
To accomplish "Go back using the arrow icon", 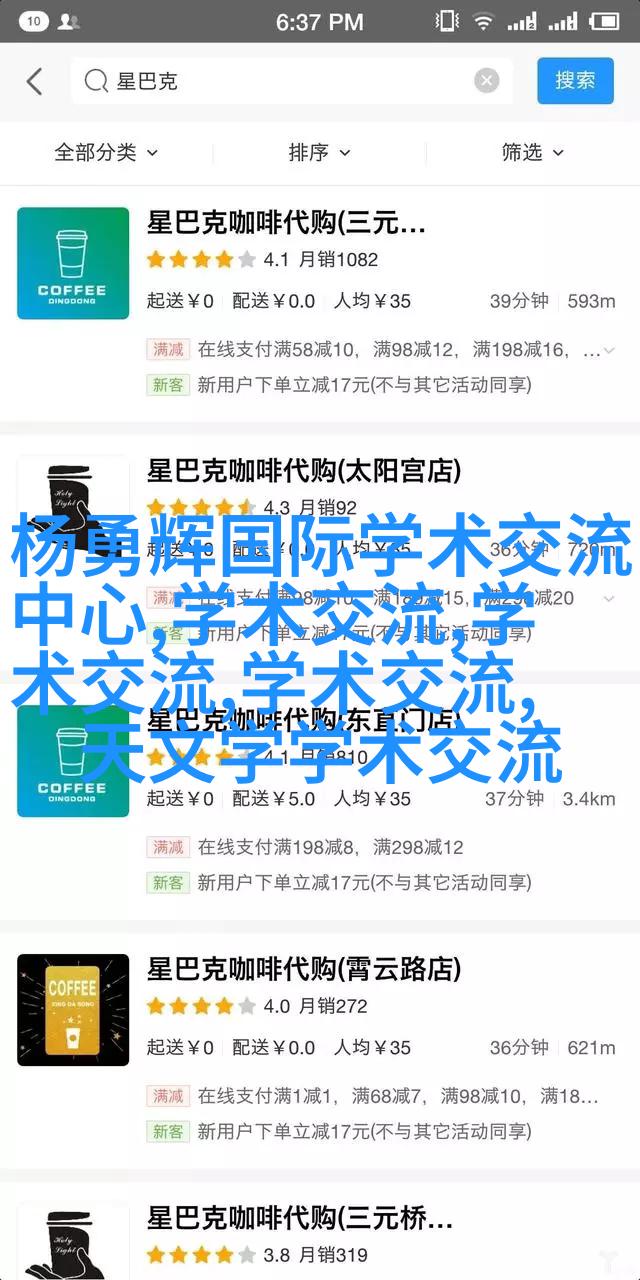I will click(x=35, y=82).
